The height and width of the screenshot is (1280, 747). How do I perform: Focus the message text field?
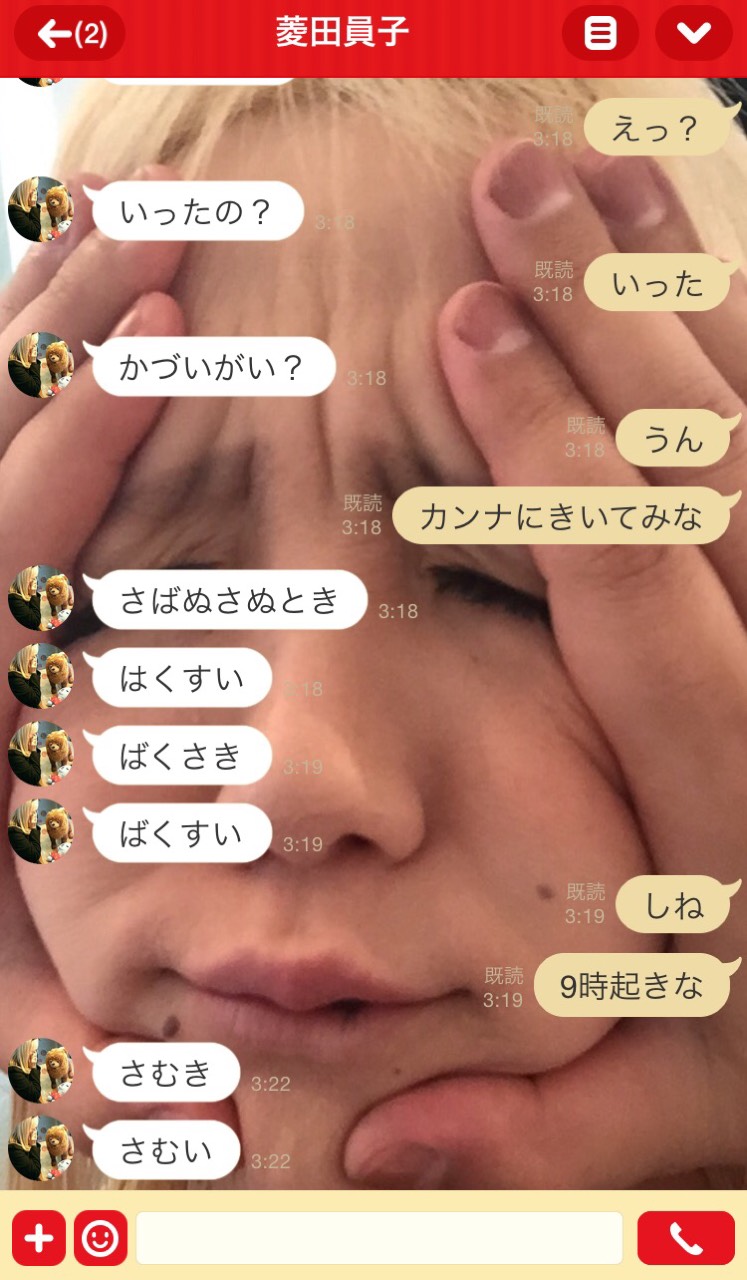[x=379, y=1238]
